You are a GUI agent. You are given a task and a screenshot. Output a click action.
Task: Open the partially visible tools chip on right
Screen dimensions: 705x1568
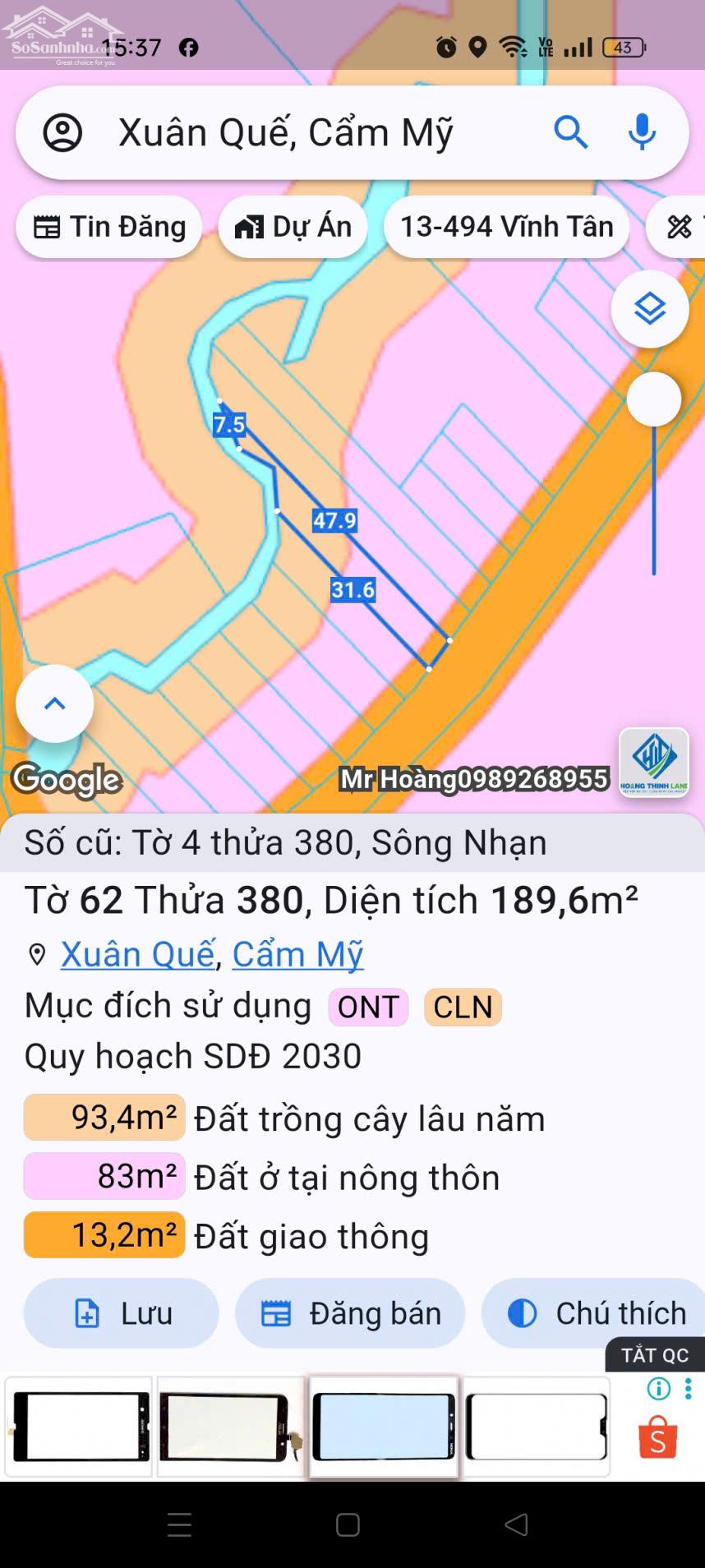679,227
